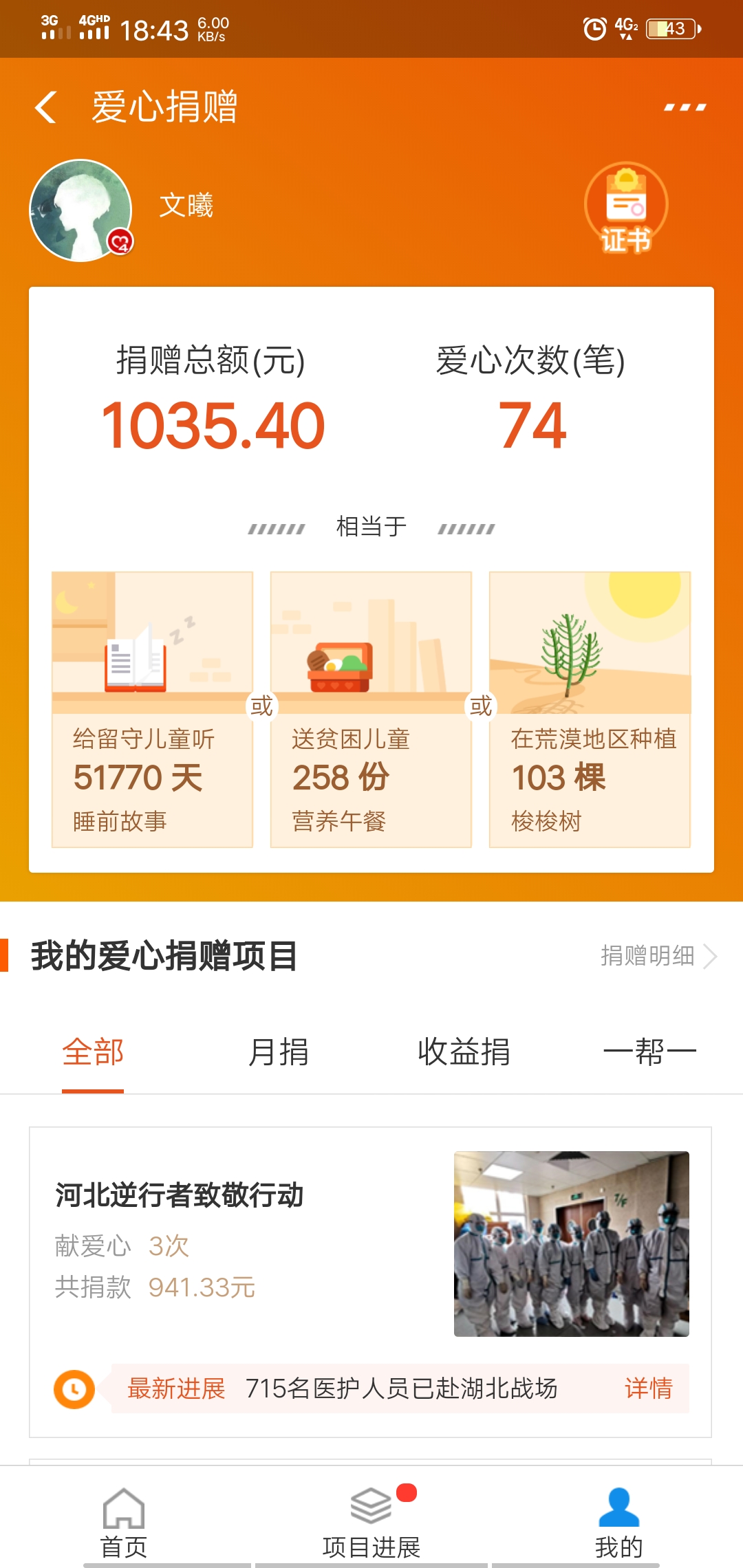Open the three-dot overflow menu
This screenshot has height=1568, width=743.
(x=685, y=108)
